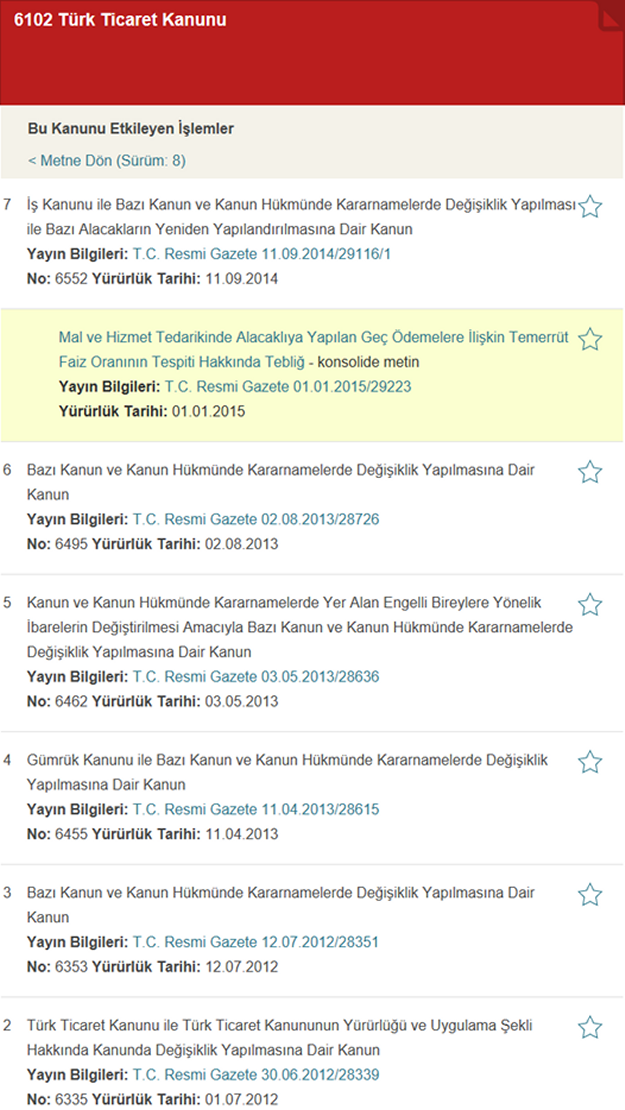Star the law numbered 6462
Screen dimensions: 625x1110
(x=590, y=605)
